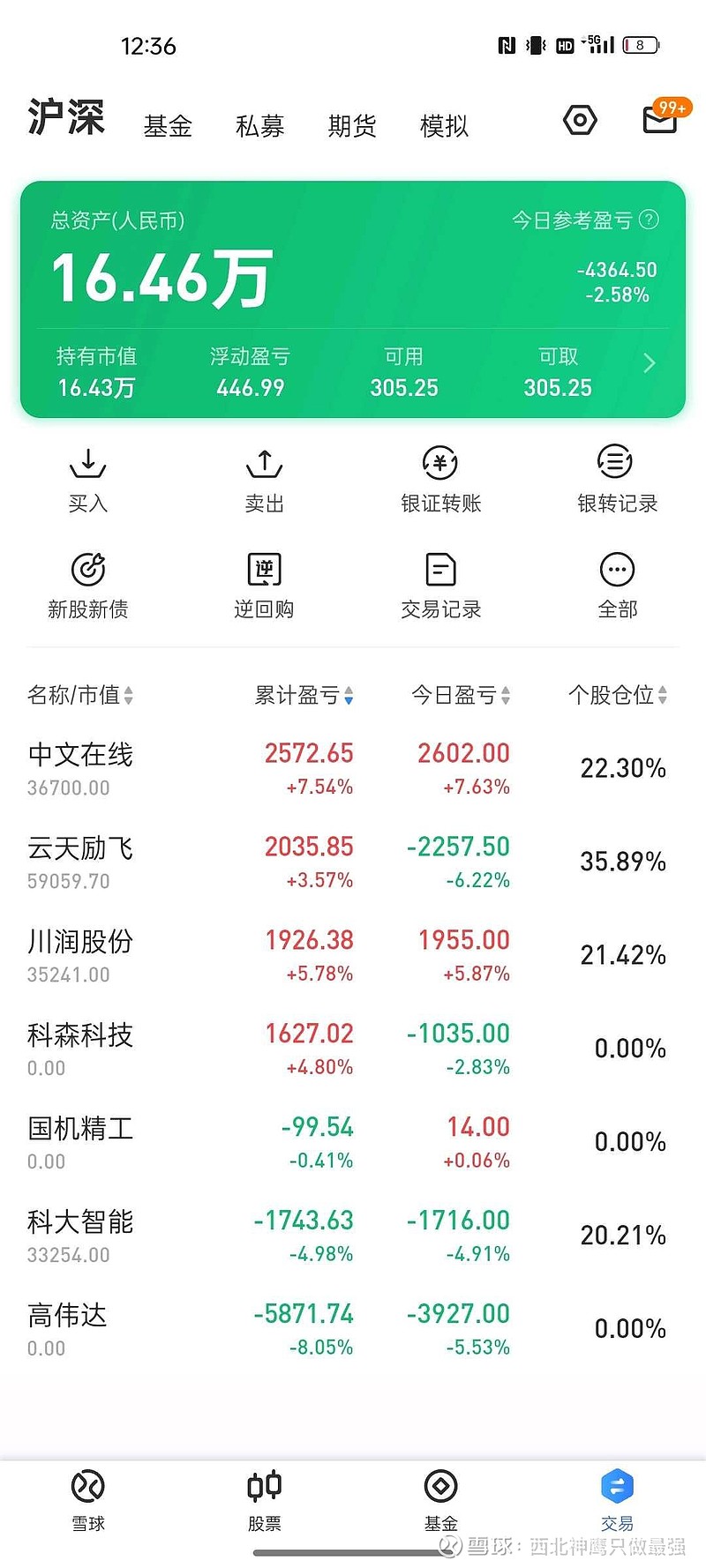The image size is (706, 1568).
Task: Open 交易记录 trade records
Action: (440, 586)
